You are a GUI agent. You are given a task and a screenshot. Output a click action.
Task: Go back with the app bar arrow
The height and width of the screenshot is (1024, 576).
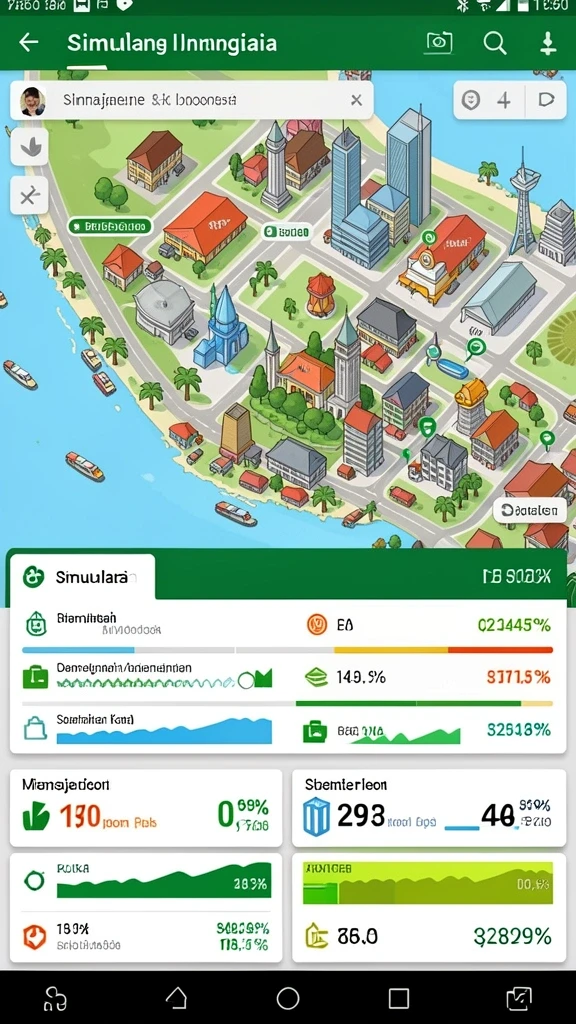[29, 43]
